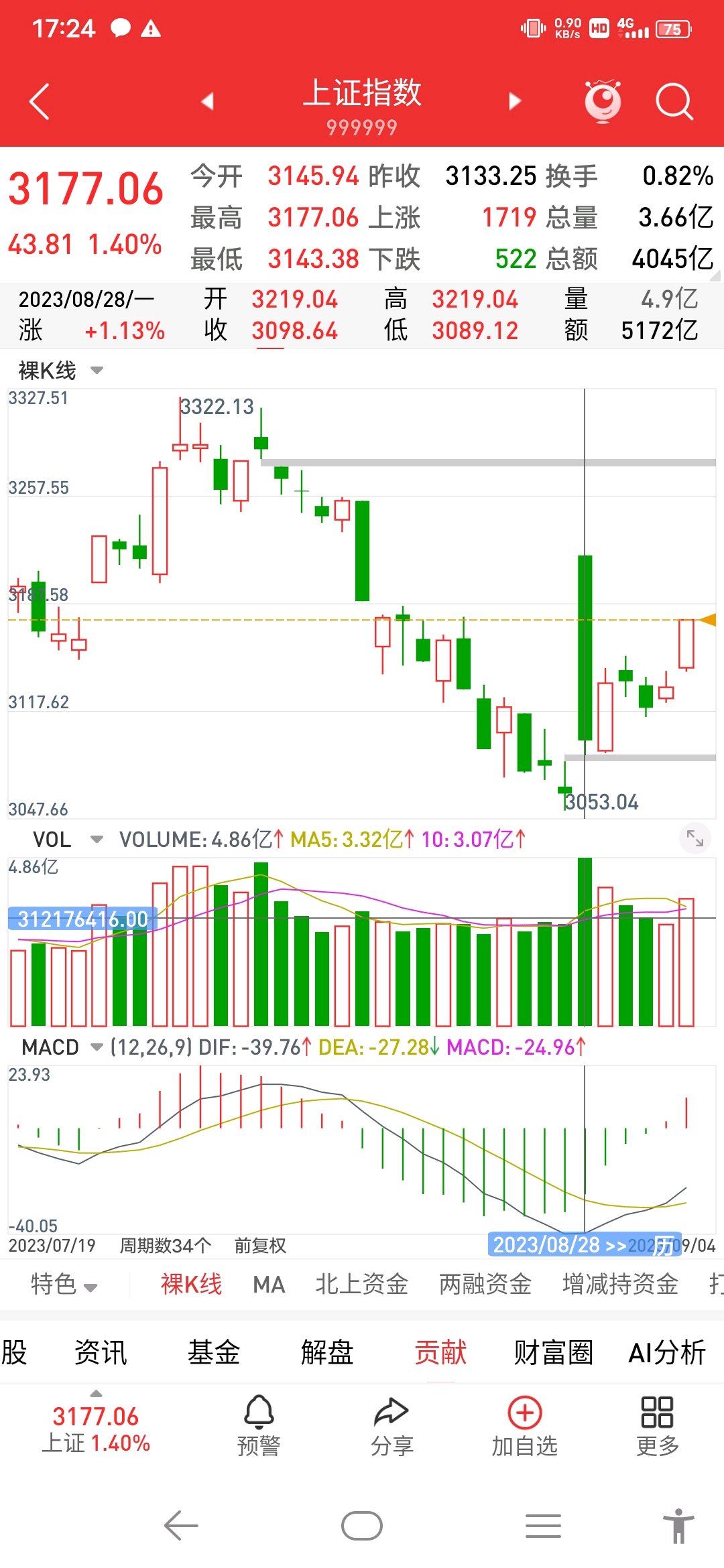The width and height of the screenshot is (724, 1568).
Task: Select the MA indicator tab
Action: coord(269,1285)
